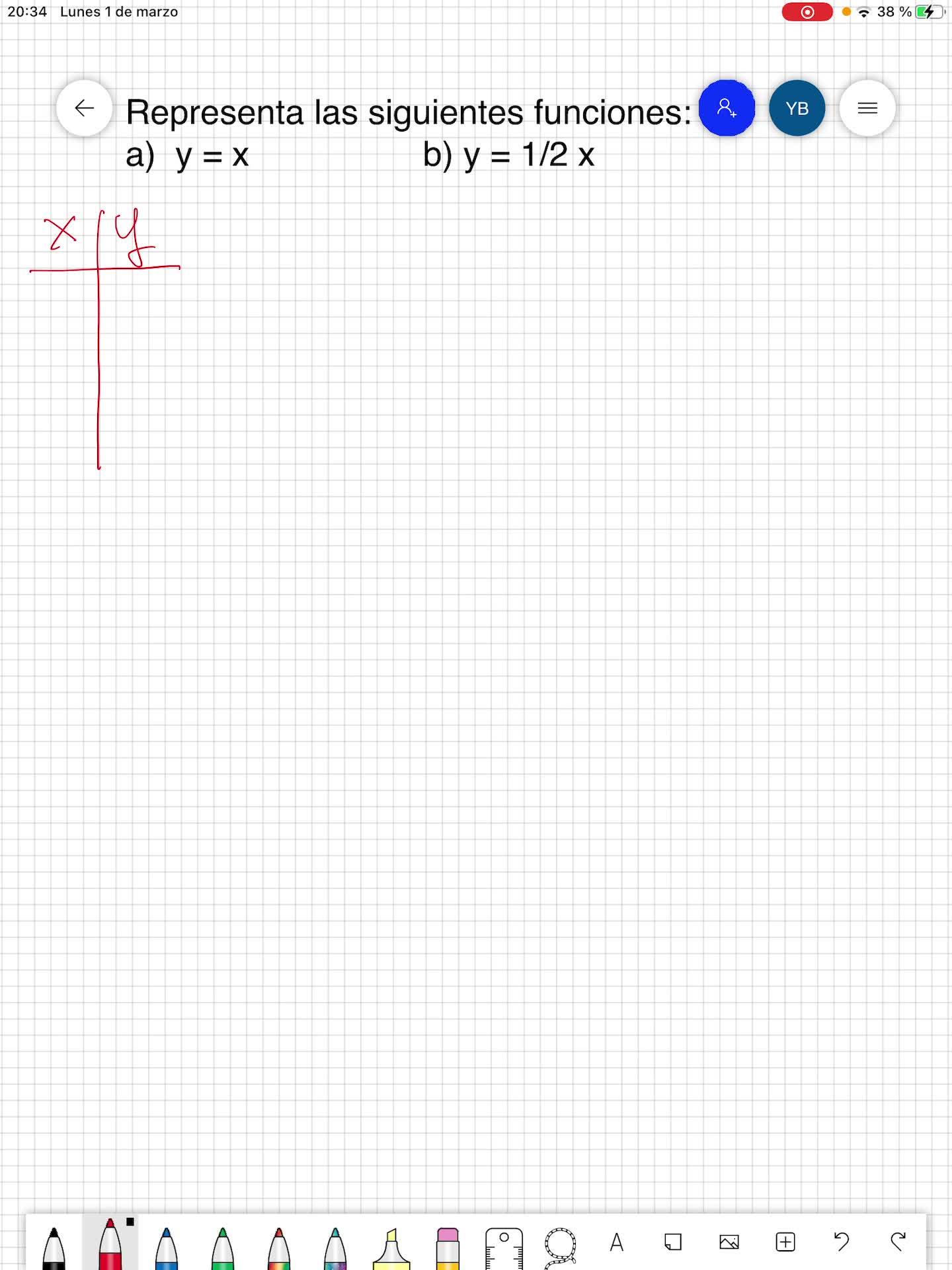Select the galaxy ink pen

(x=335, y=1246)
